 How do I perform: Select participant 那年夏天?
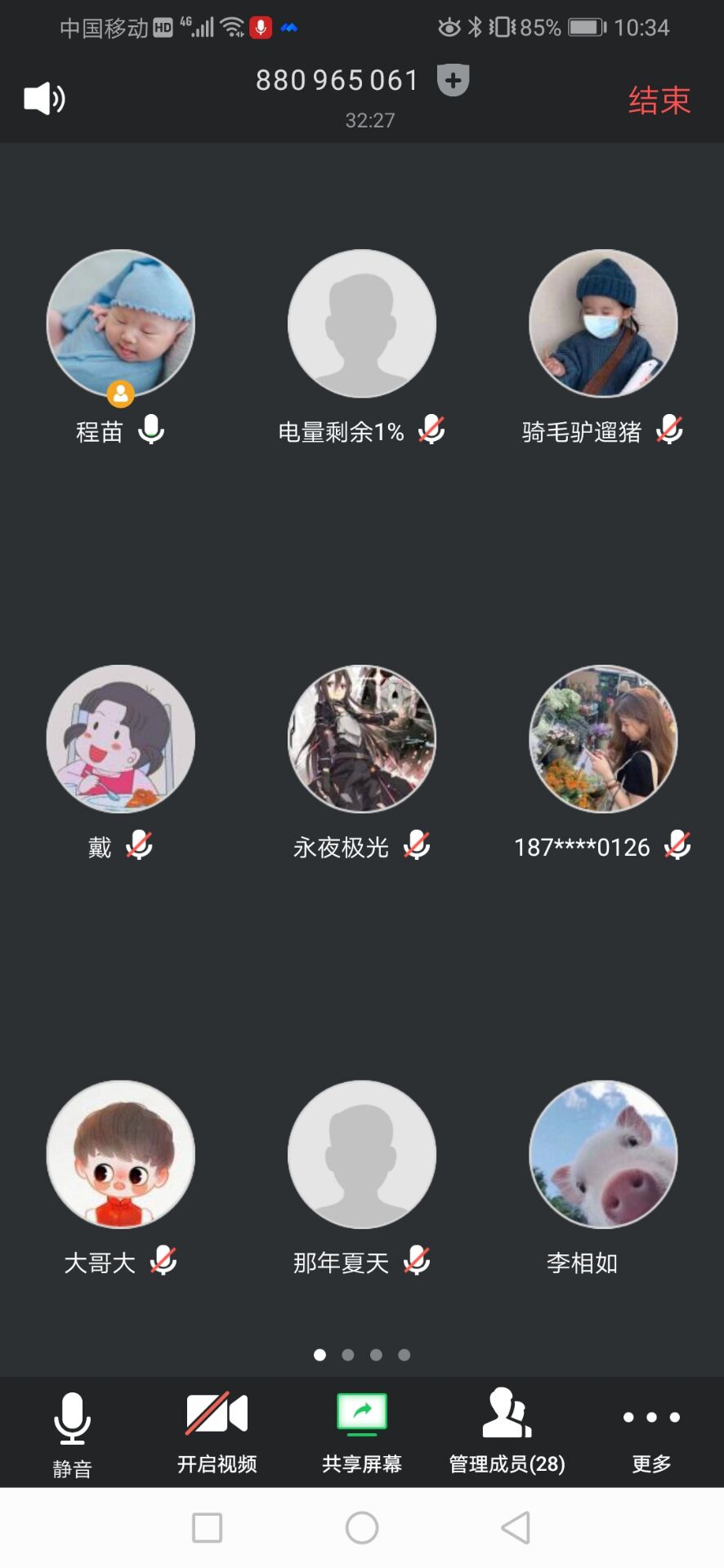[362, 1155]
